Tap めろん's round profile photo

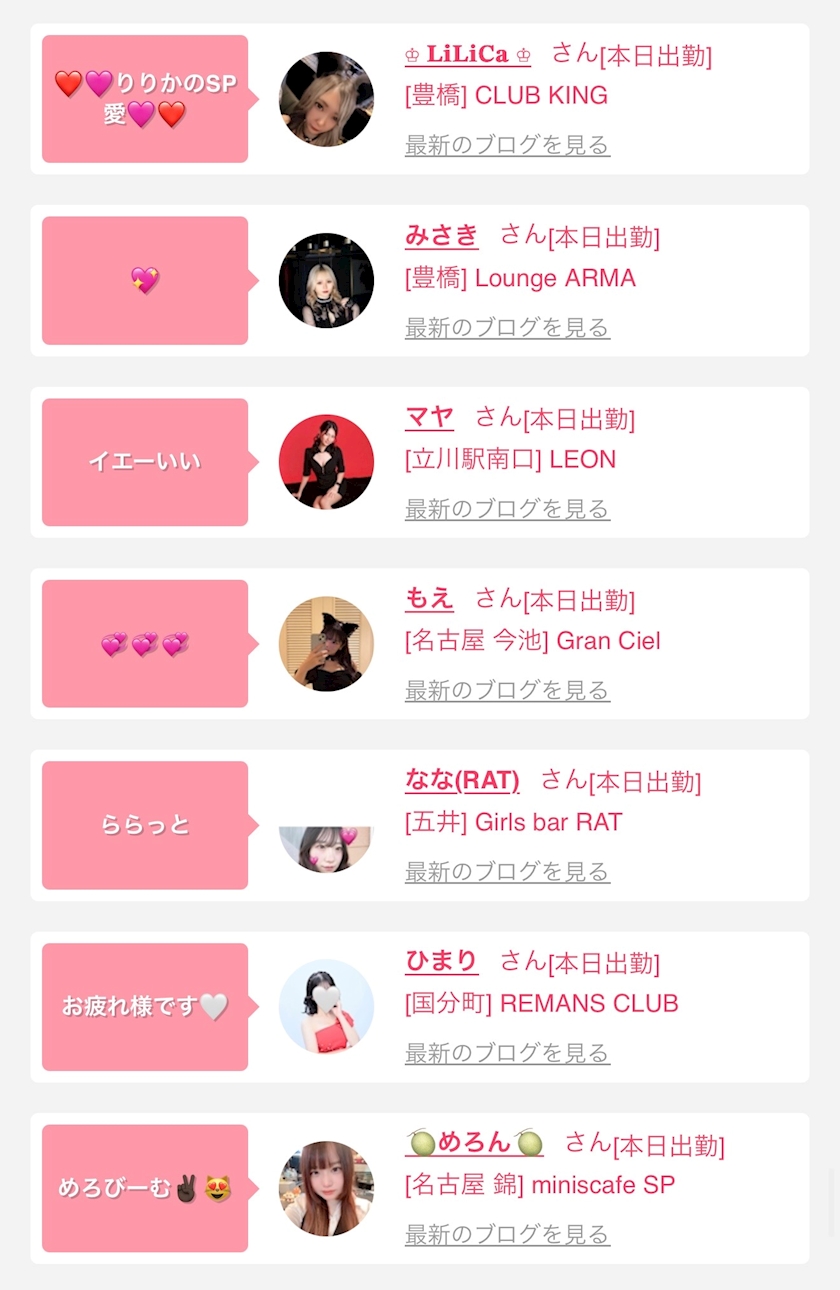point(326,1188)
